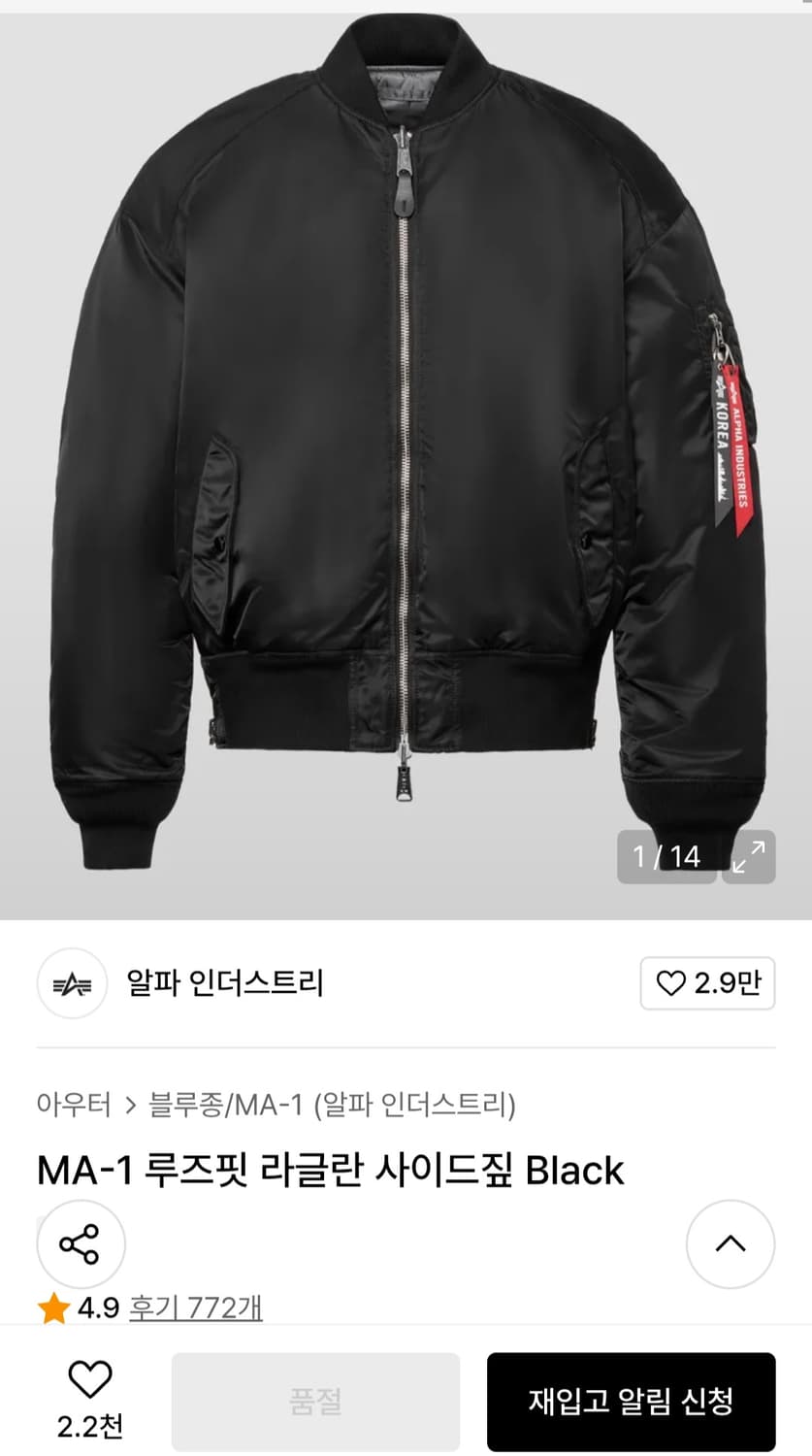Toggle brand like with the 2.9만 heart
This screenshot has height=1456, width=812.
click(x=707, y=984)
